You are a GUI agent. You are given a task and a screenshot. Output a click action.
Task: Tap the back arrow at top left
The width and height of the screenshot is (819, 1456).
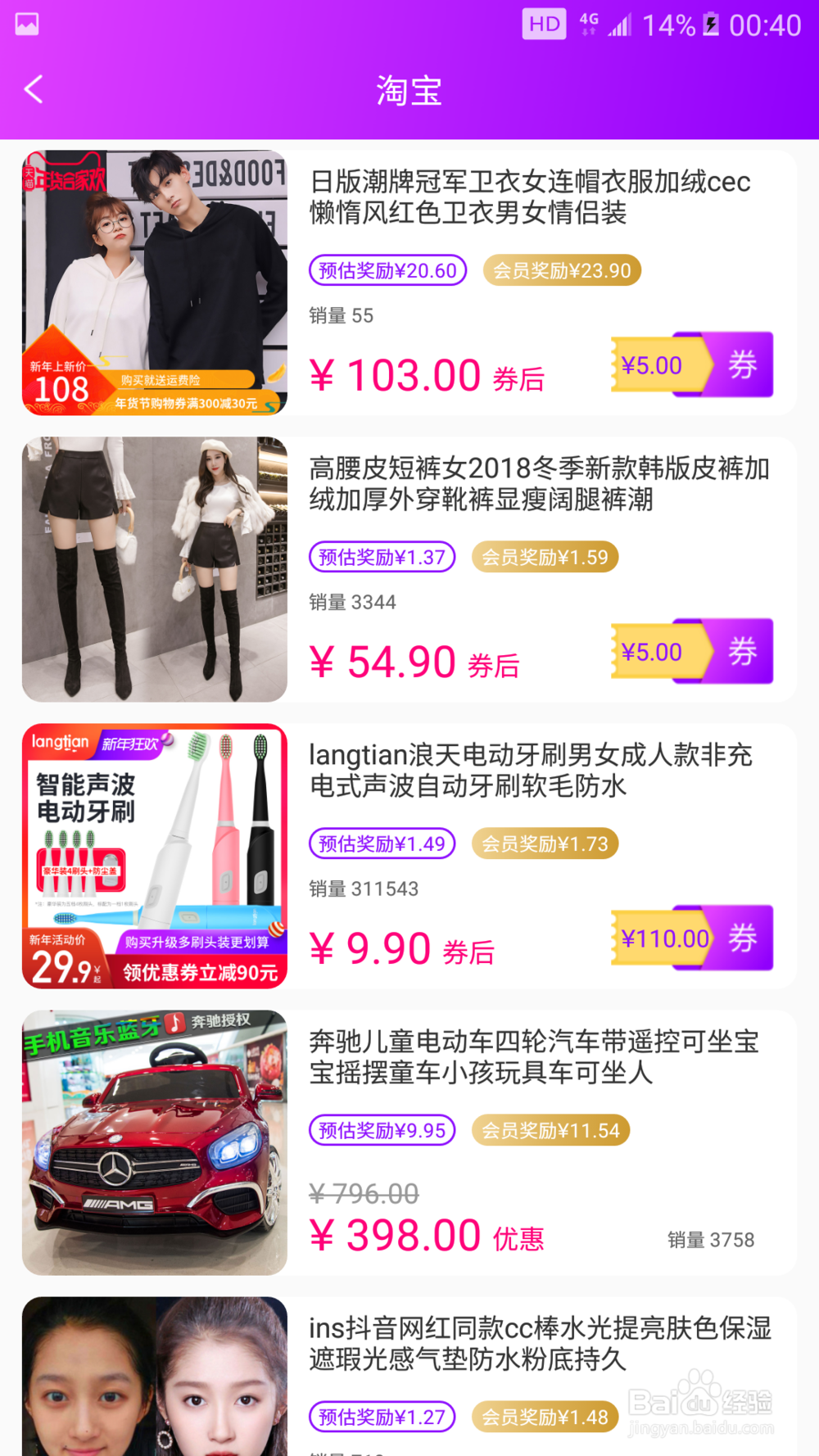tap(33, 89)
